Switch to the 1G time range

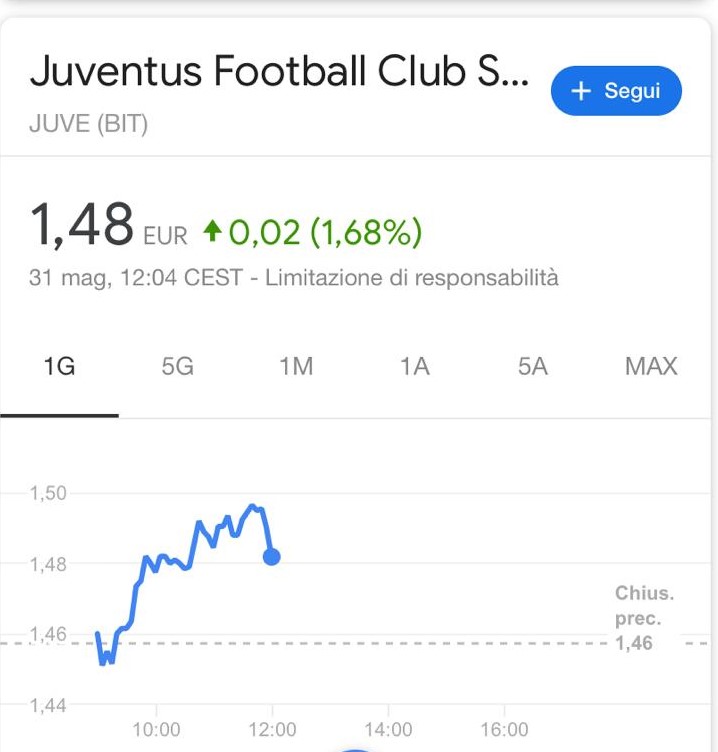pyautogui.click(x=60, y=367)
